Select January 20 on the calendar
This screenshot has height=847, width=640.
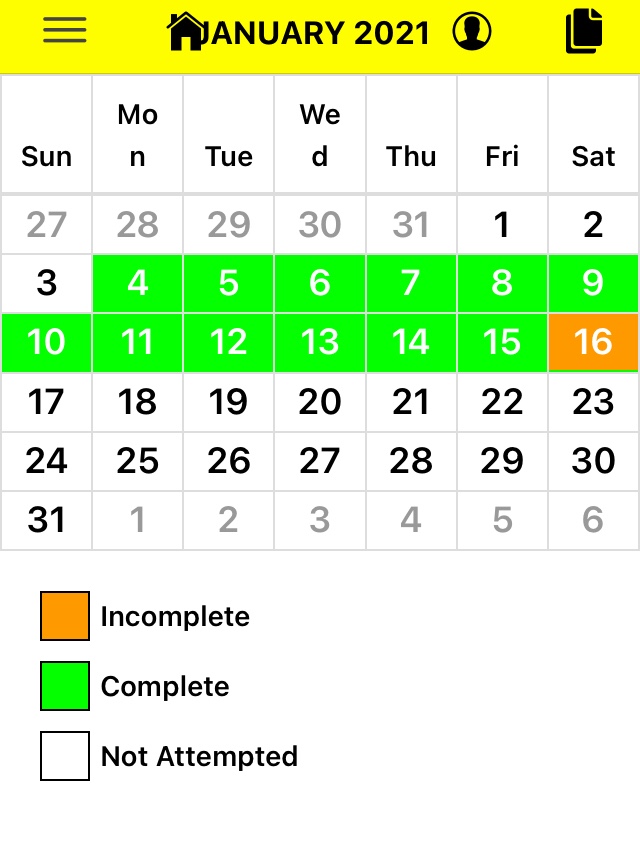point(320,402)
